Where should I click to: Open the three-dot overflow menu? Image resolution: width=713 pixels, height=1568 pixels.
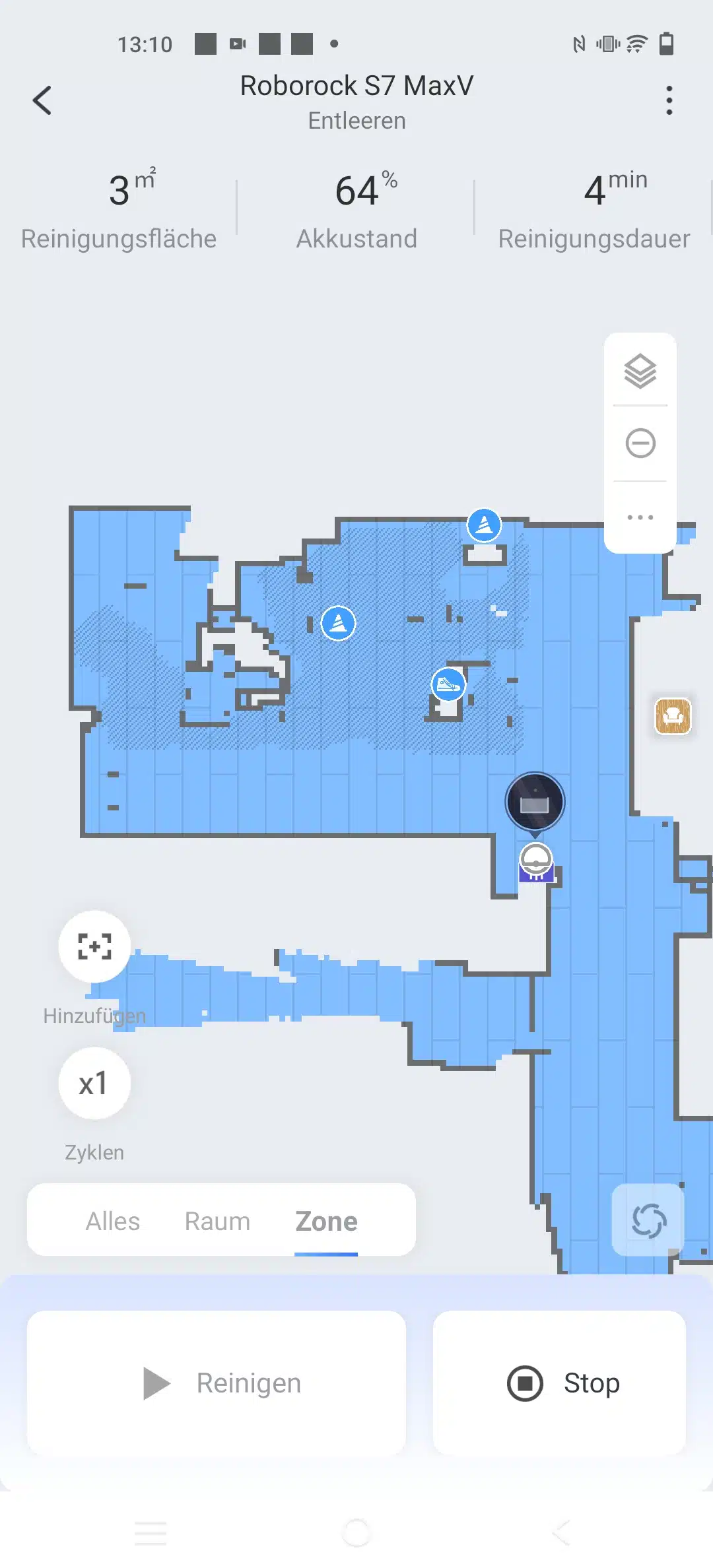pos(669,101)
